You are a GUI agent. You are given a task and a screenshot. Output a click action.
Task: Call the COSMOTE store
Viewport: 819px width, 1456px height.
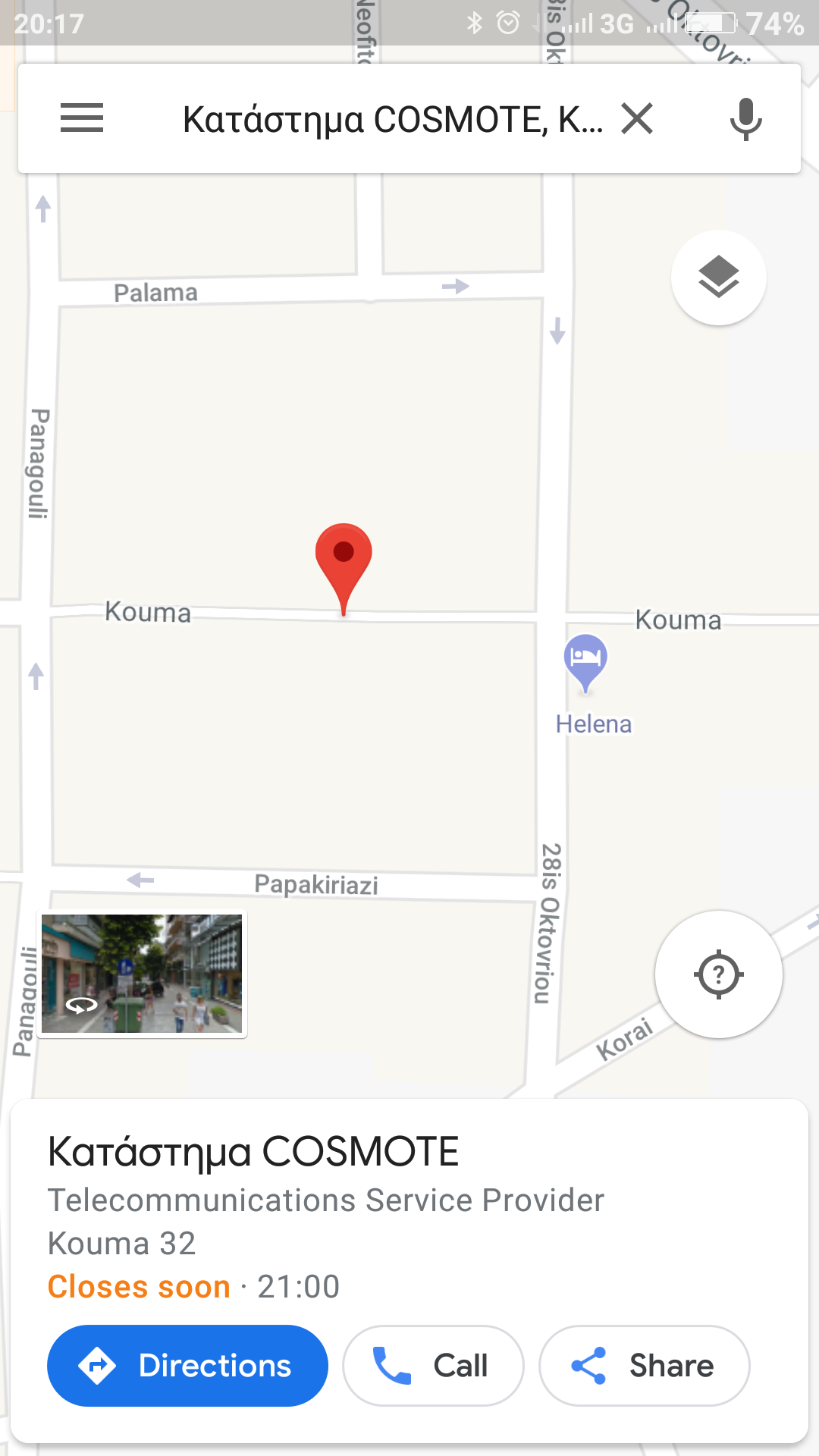pos(432,1366)
